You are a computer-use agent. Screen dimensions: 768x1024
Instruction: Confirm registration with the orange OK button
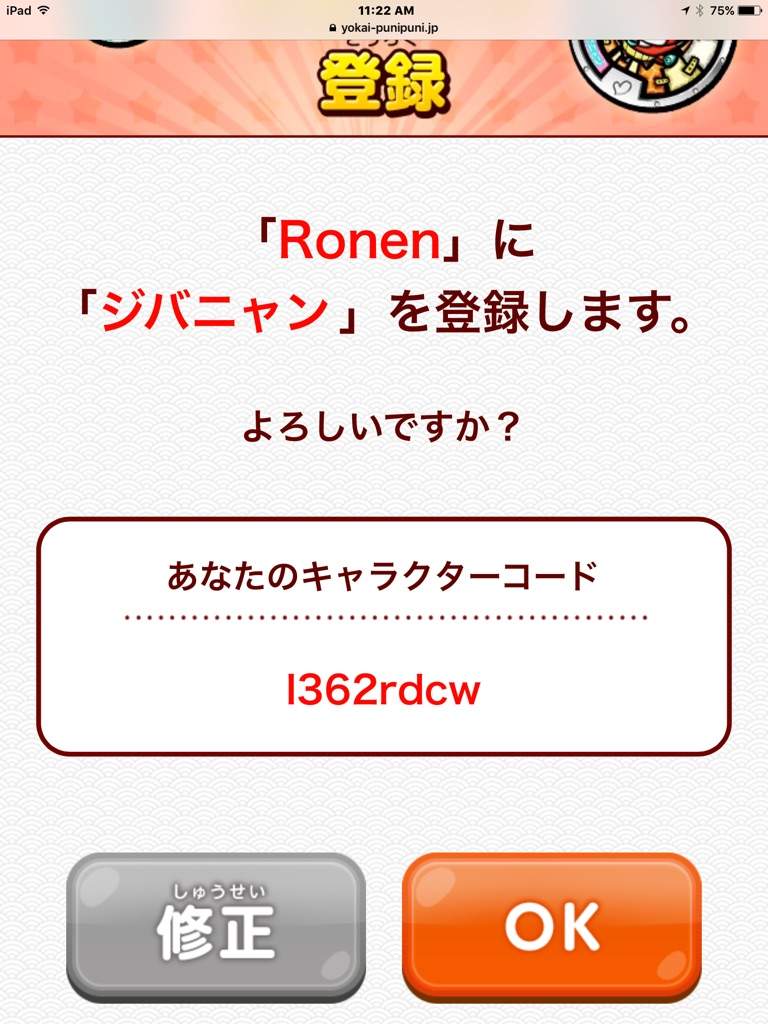click(552, 927)
